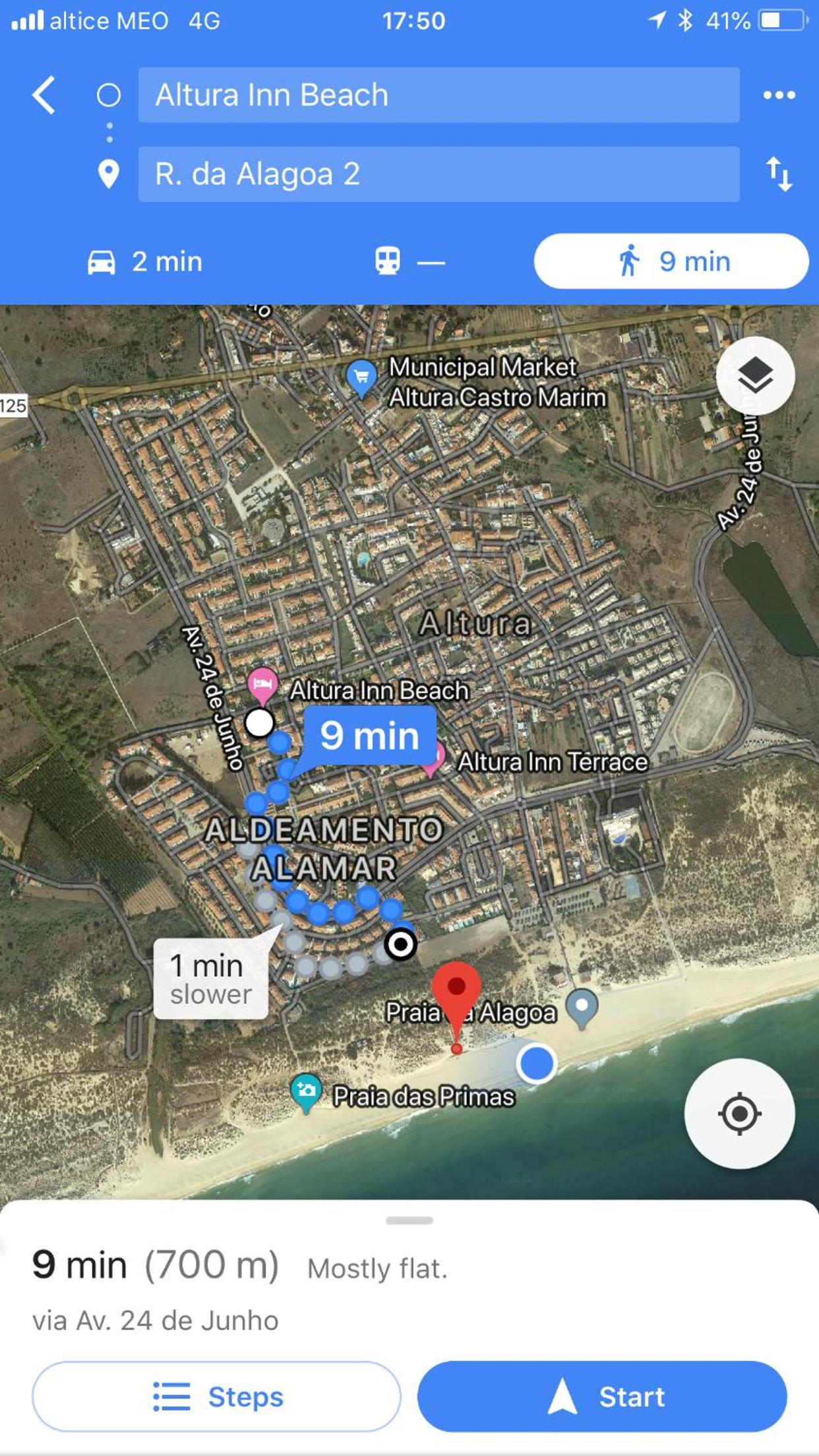Center map on my location
Screen dimensions: 819x1456
coord(739,1114)
